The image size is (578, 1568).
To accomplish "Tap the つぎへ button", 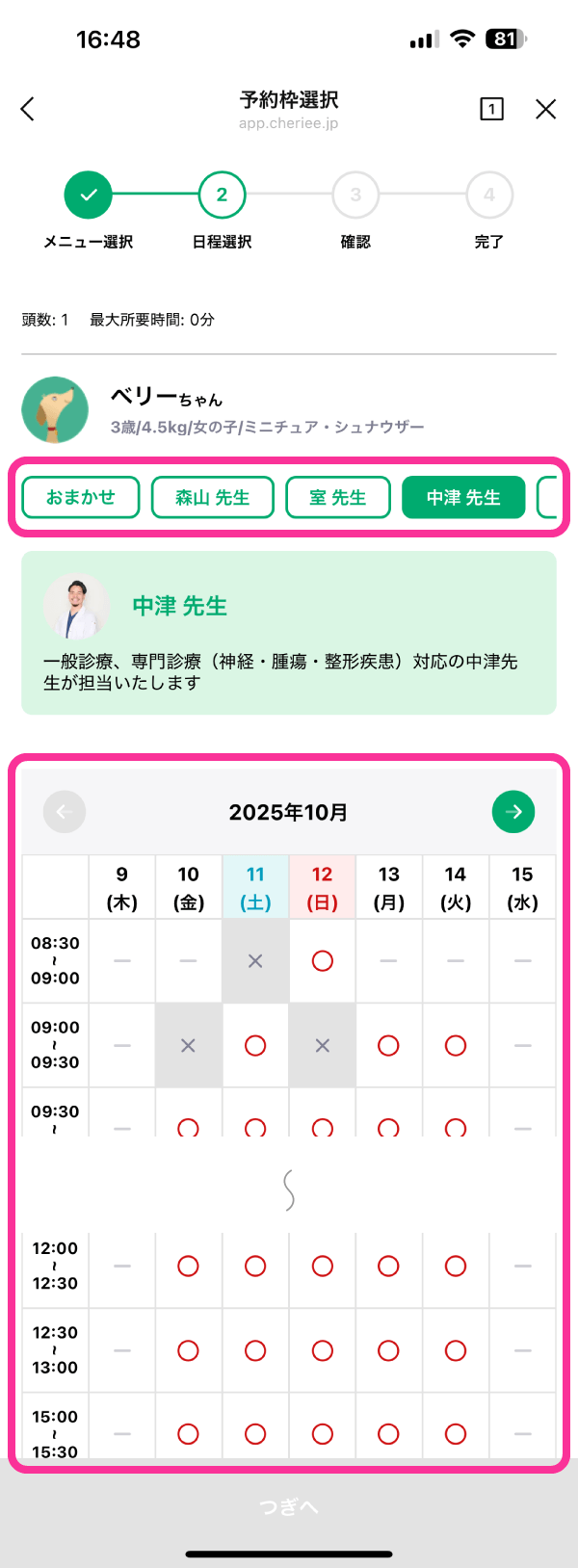I will [289, 1507].
